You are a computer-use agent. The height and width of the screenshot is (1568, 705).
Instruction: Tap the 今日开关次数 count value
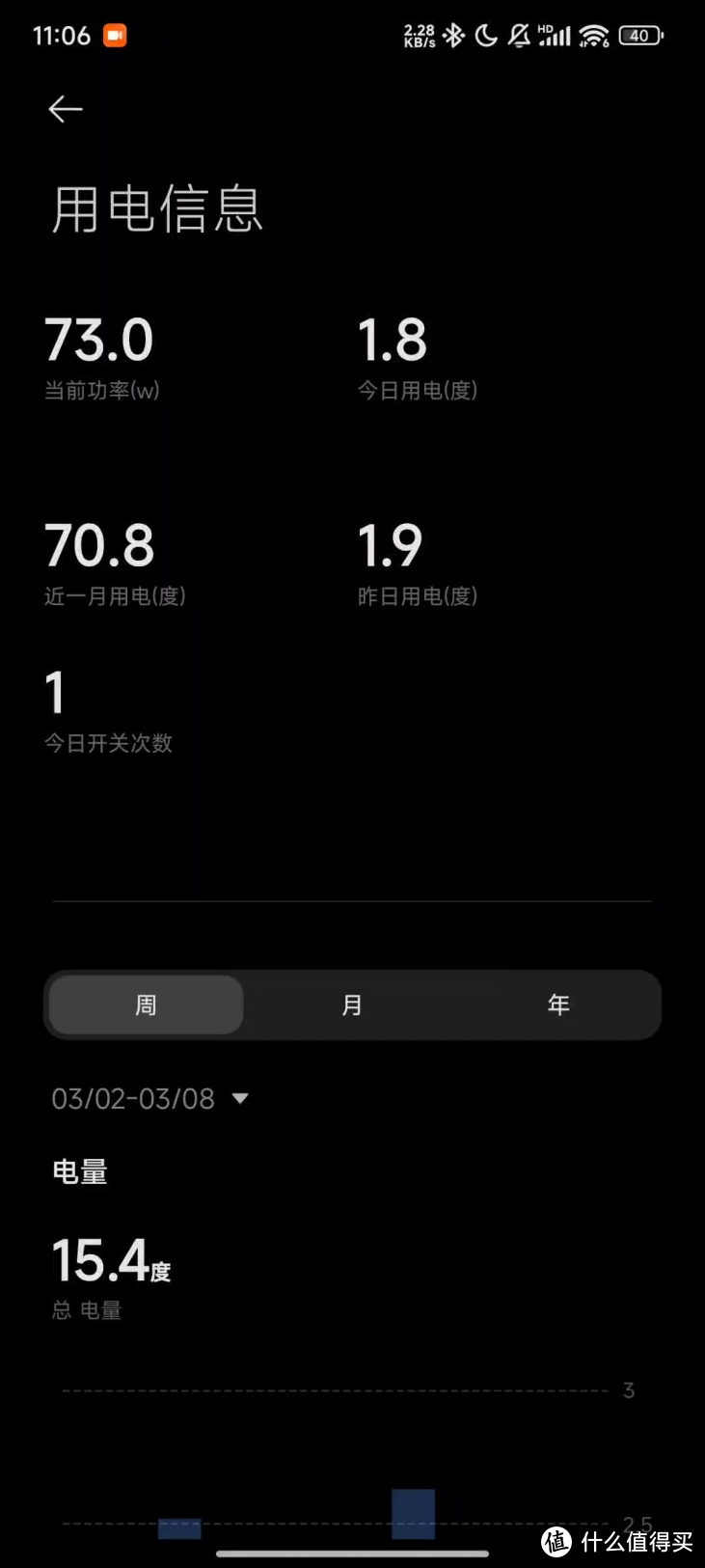coord(55,690)
